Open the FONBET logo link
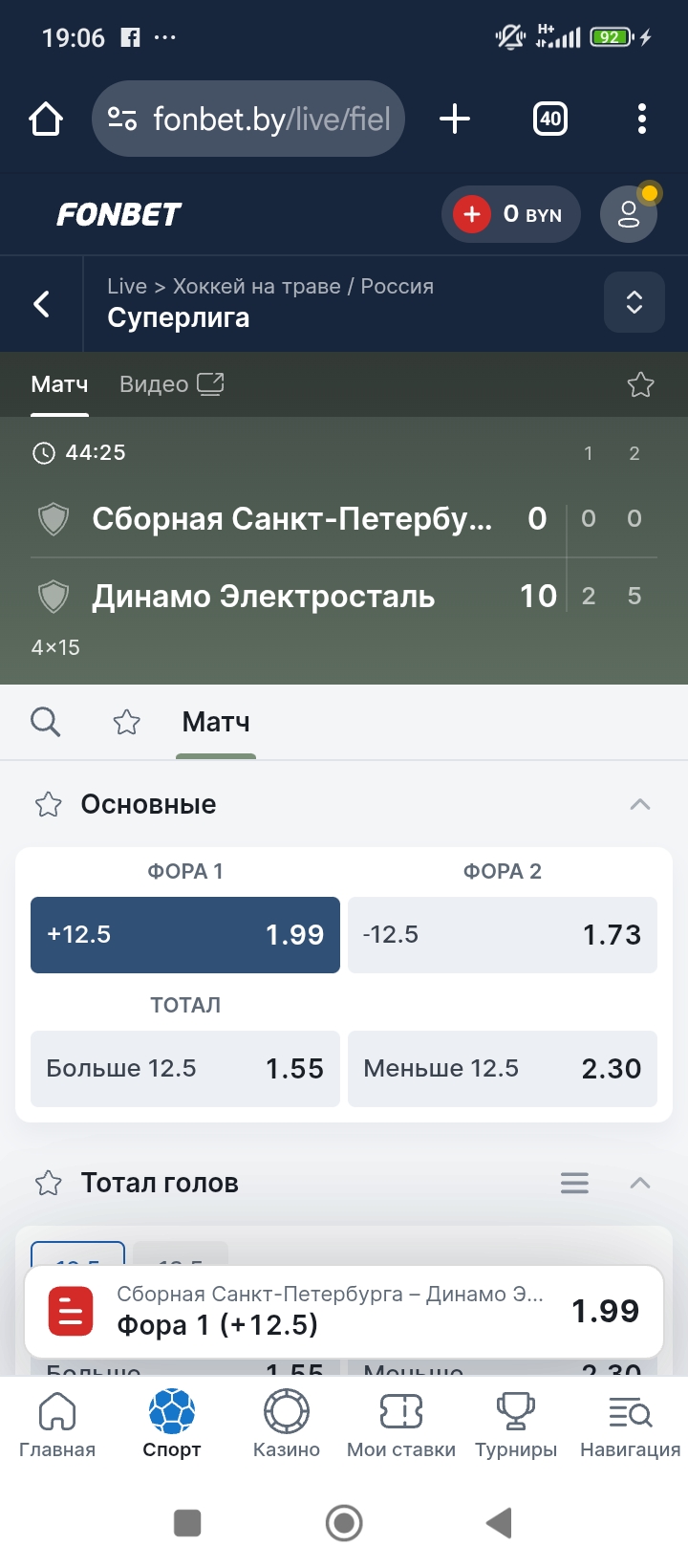 tap(117, 214)
